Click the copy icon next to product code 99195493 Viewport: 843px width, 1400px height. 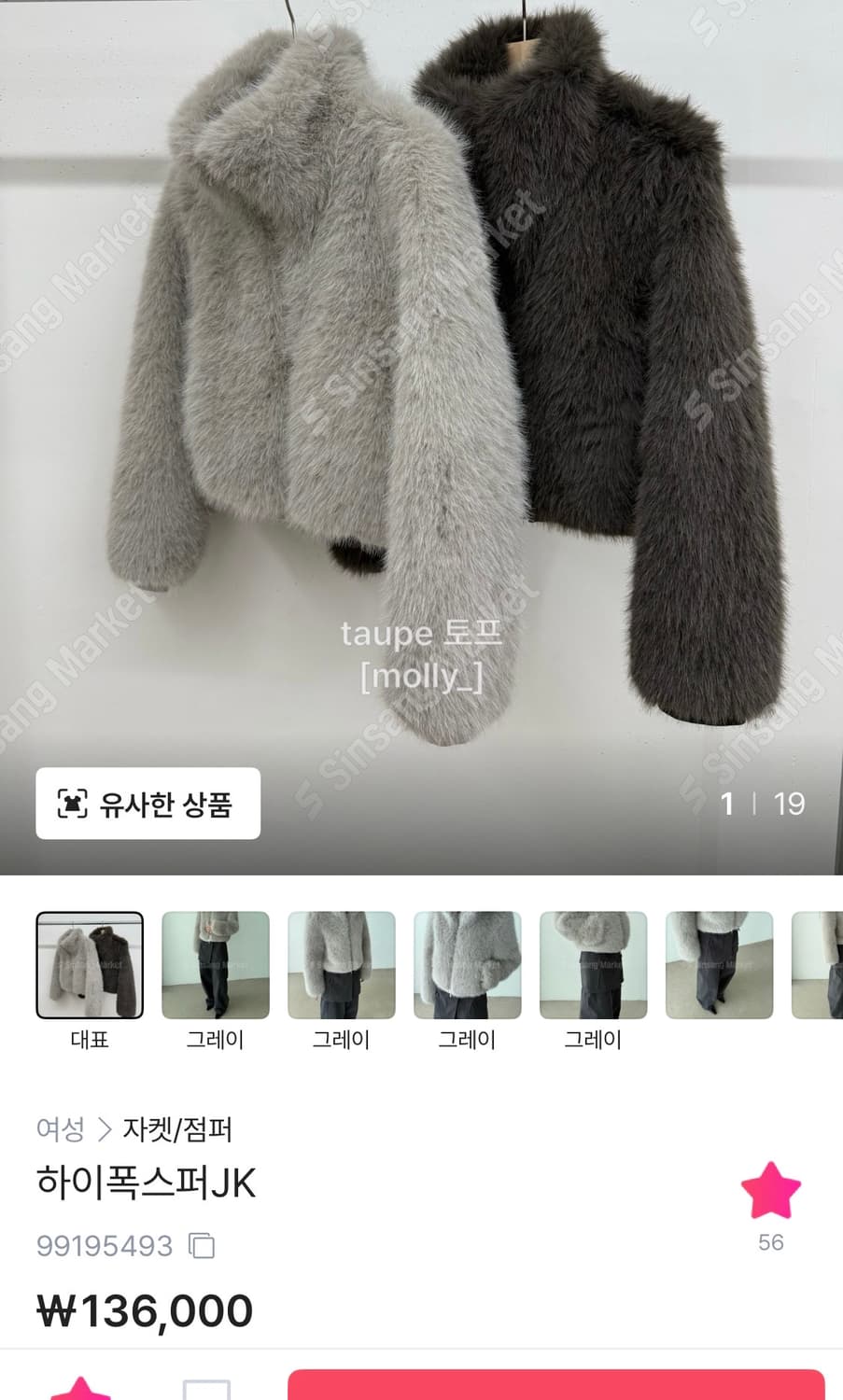[201, 1246]
